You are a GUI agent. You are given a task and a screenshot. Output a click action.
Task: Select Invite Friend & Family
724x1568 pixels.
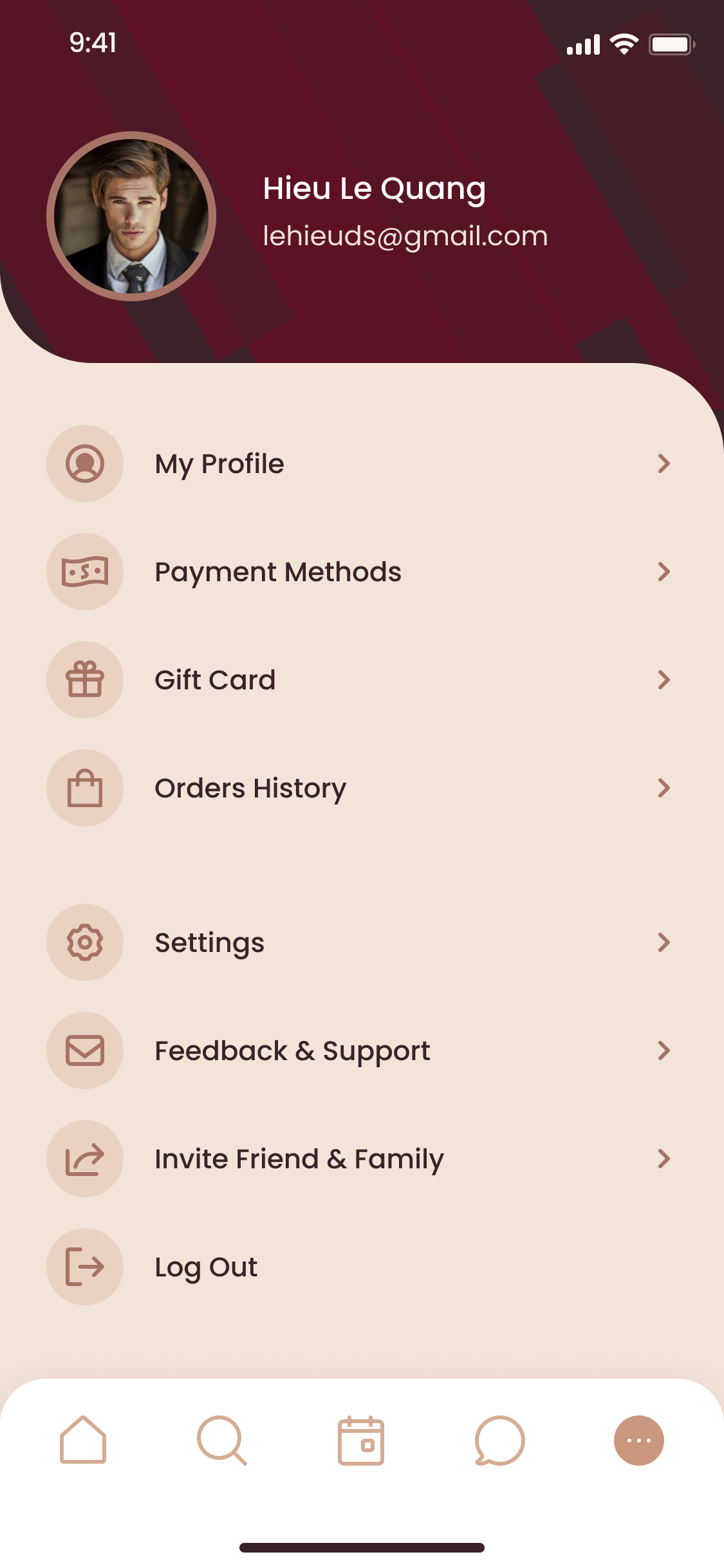coord(299,1159)
